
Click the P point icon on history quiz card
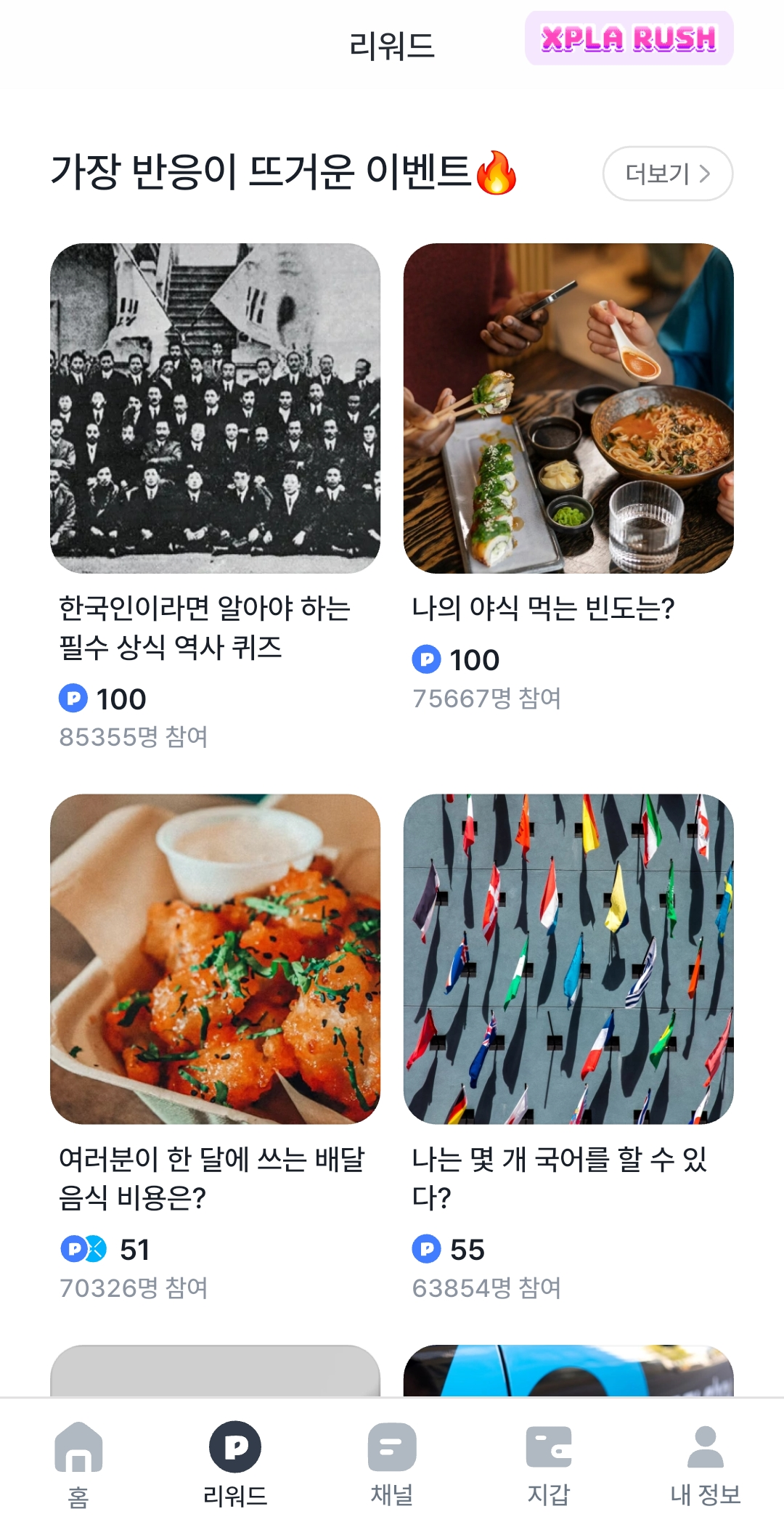tap(72, 699)
